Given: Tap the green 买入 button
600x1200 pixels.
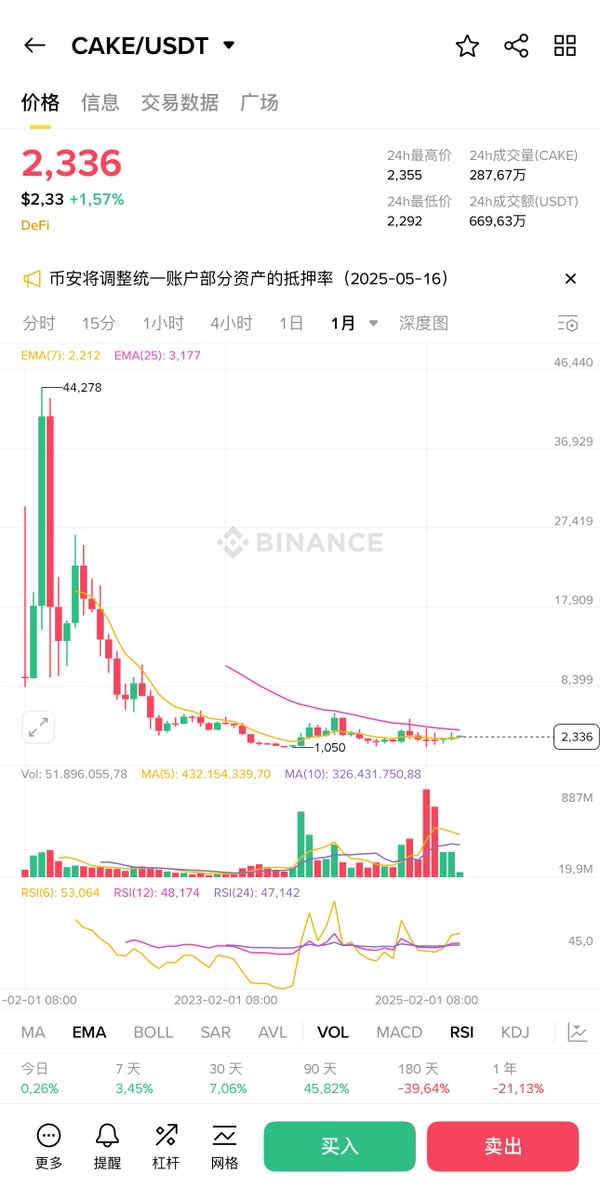Looking at the screenshot, I should (x=340, y=1146).
